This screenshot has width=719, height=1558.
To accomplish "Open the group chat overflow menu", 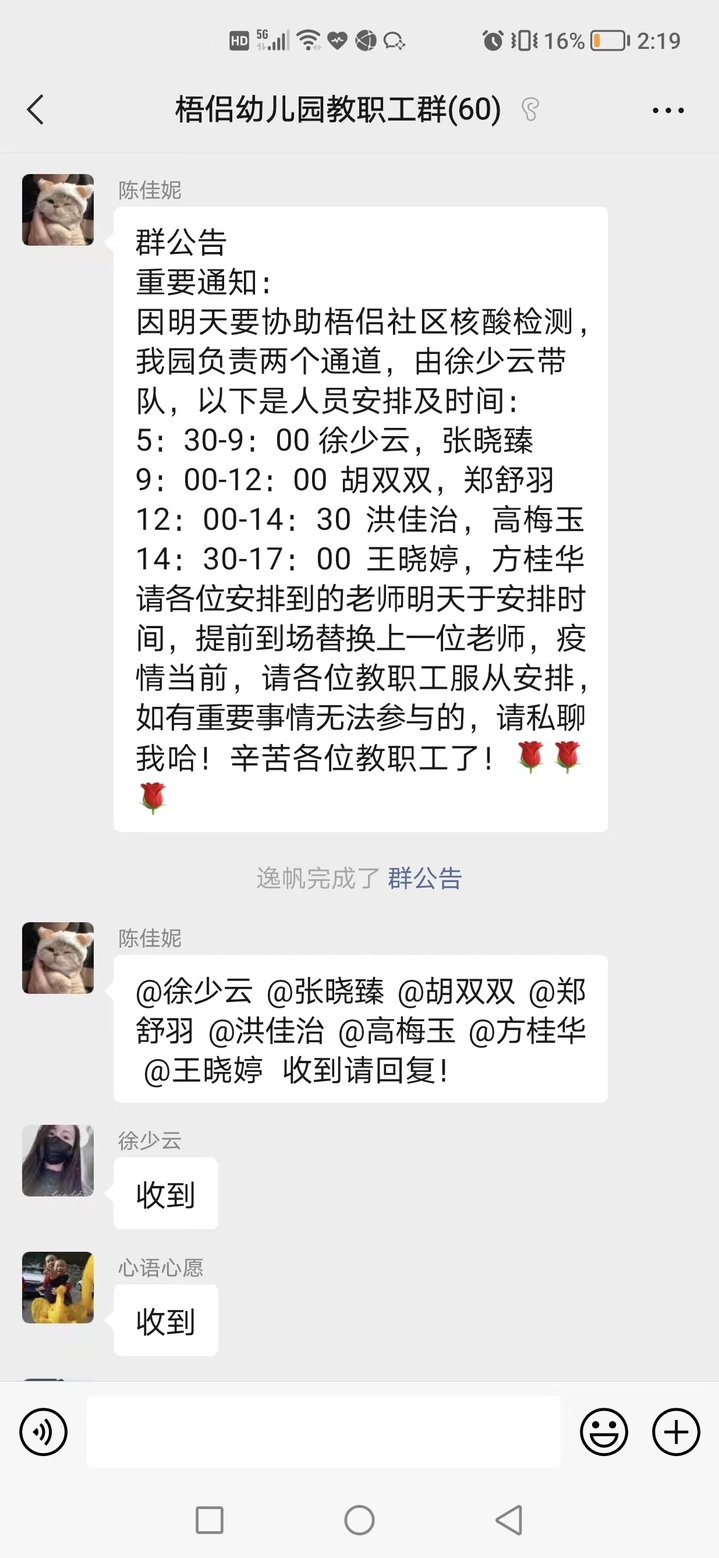I will pos(668,110).
